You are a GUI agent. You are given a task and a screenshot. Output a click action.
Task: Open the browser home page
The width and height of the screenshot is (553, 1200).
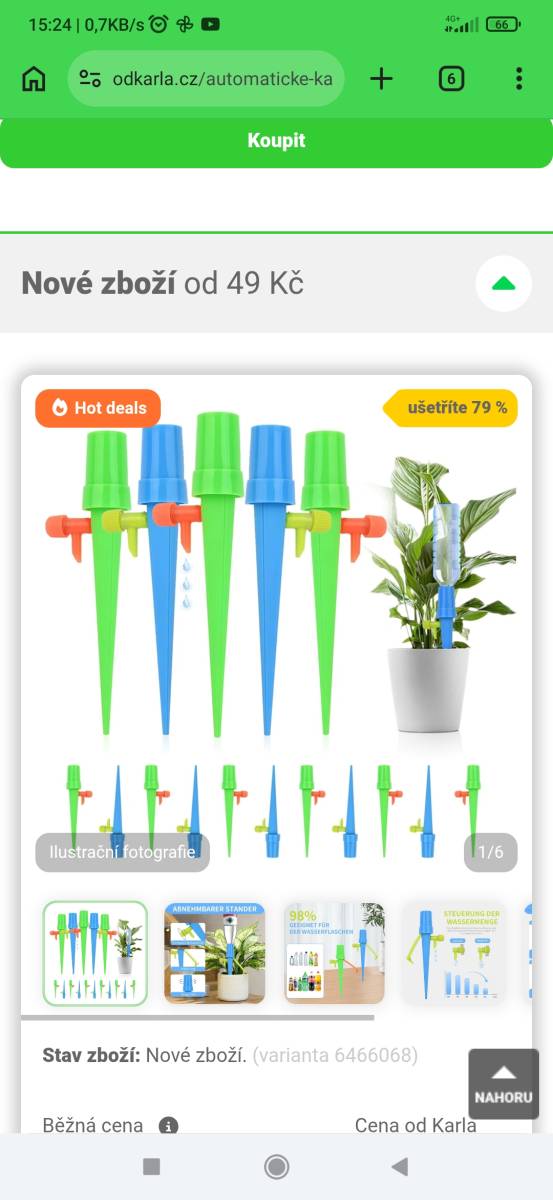34,79
